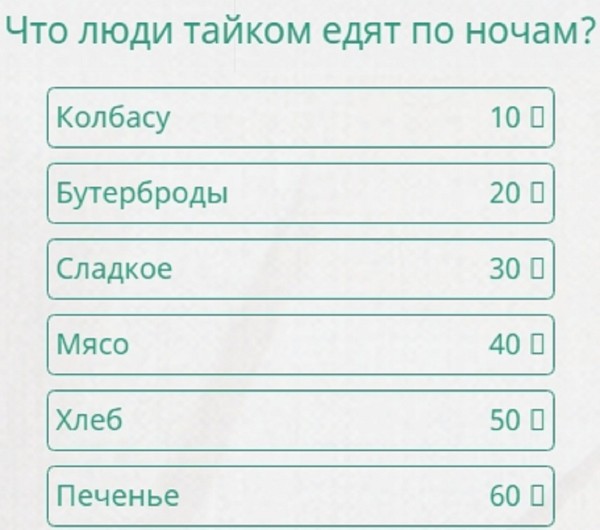
Task: Select the answer Колбасу
Action: click(300, 118)
